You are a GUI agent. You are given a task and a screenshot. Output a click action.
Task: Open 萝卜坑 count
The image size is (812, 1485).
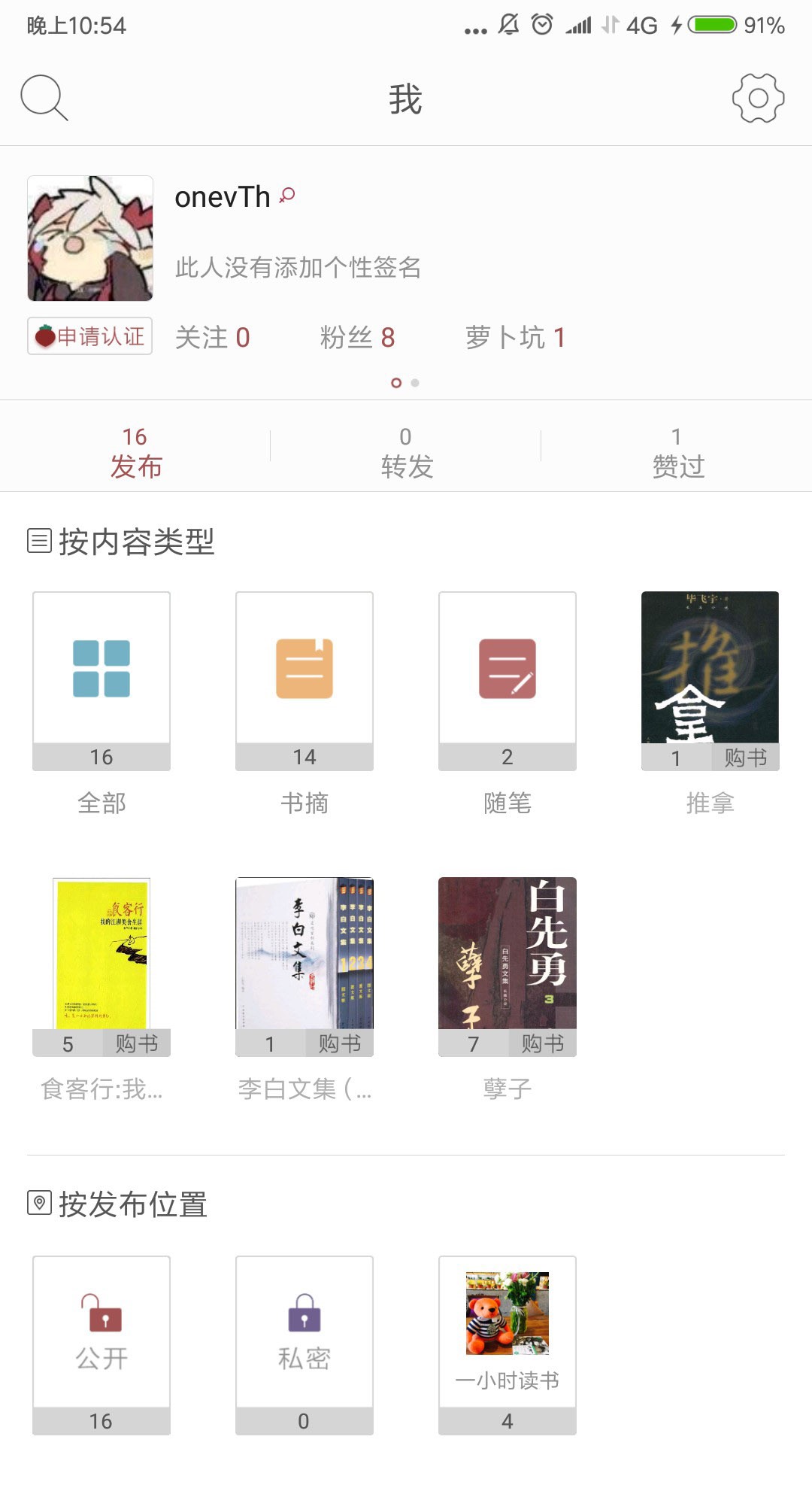pyautogui.click(x=515, y=338)
